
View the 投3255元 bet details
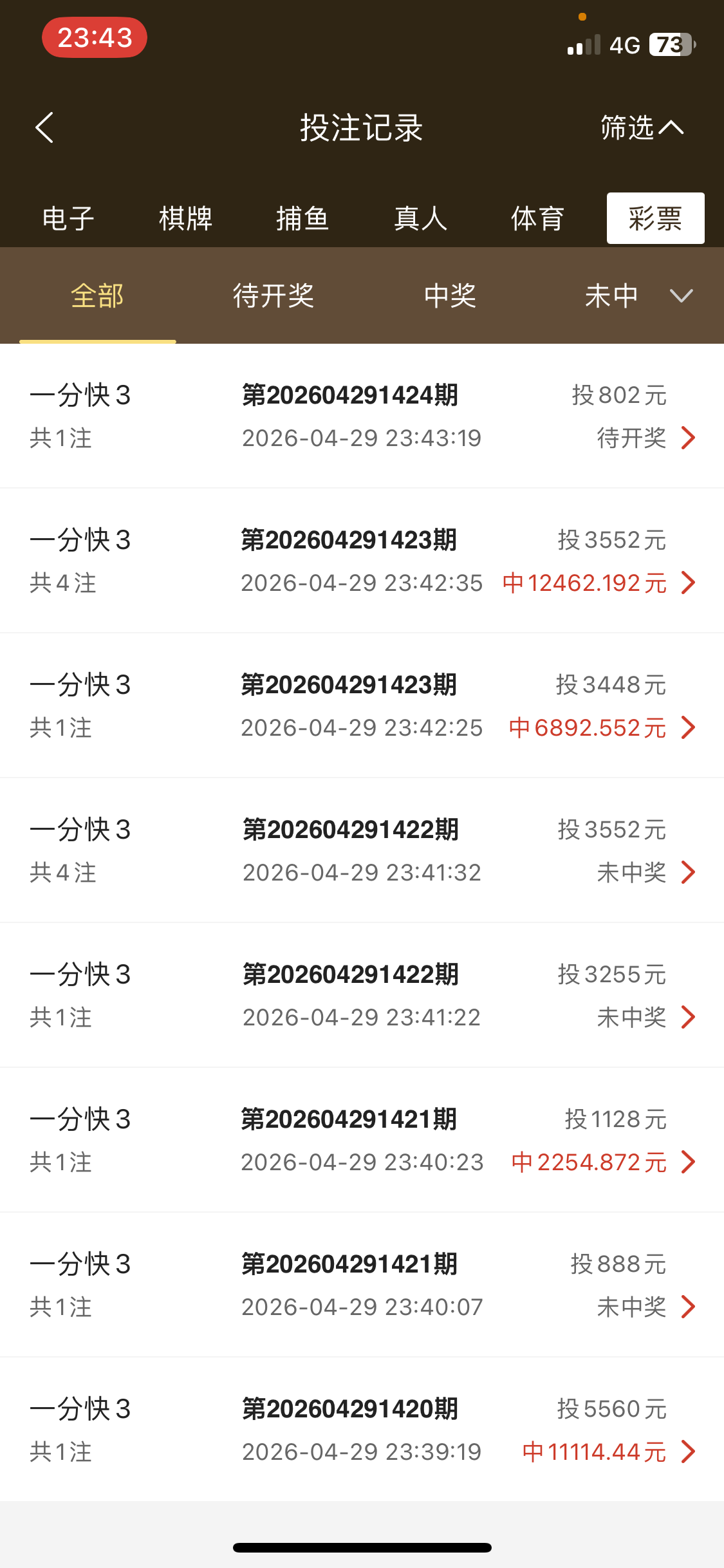pos(362,996)
